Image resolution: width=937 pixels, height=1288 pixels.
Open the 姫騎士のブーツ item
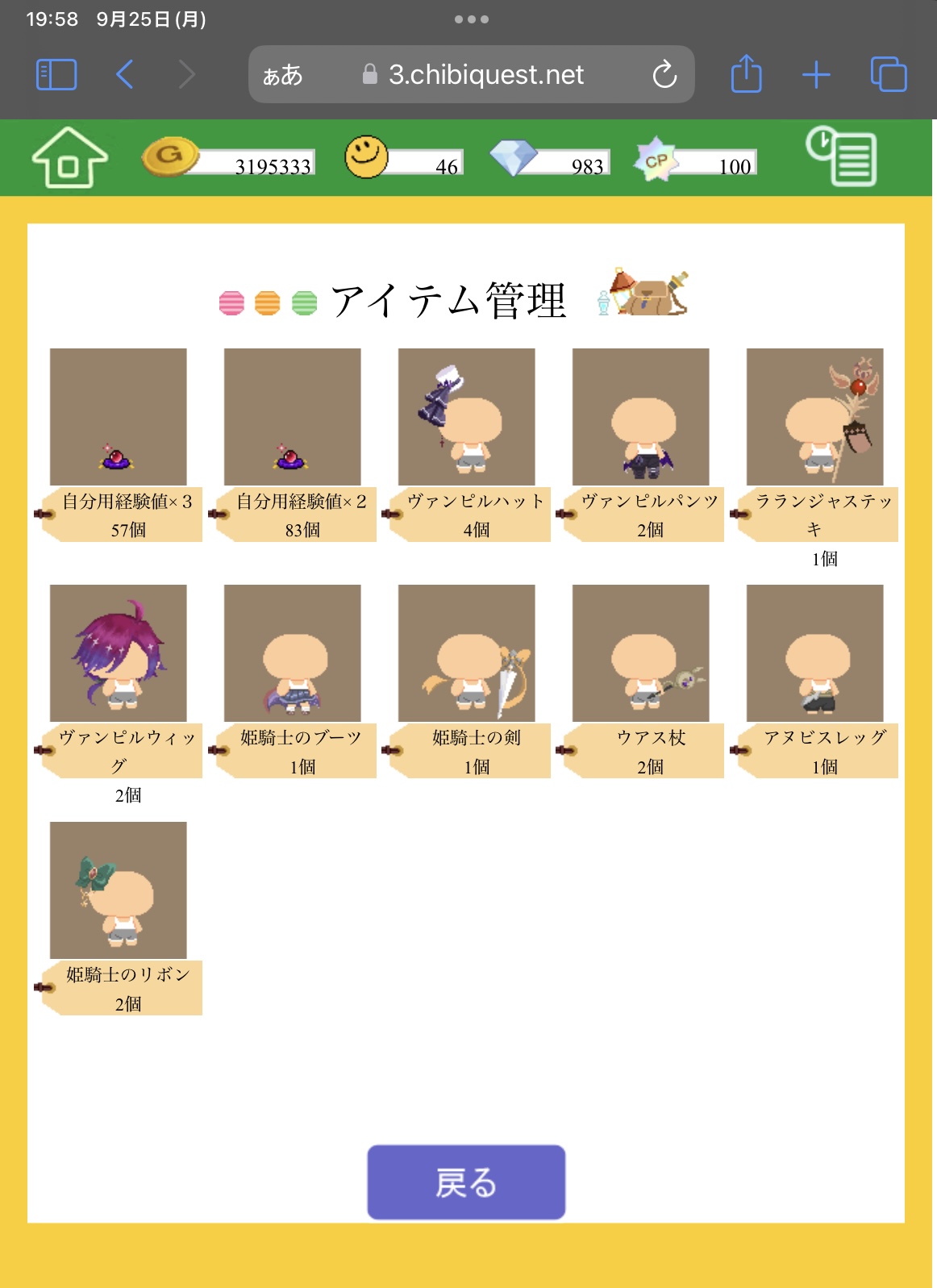(293, 653)
